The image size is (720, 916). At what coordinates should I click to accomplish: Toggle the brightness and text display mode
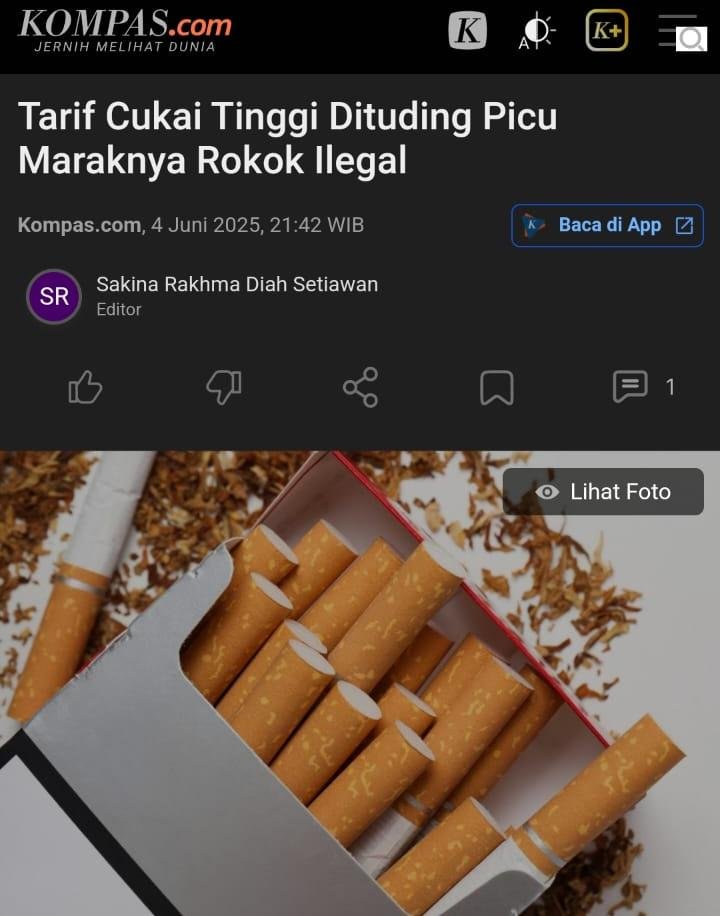pyautogui.click(x=537, y=31)
